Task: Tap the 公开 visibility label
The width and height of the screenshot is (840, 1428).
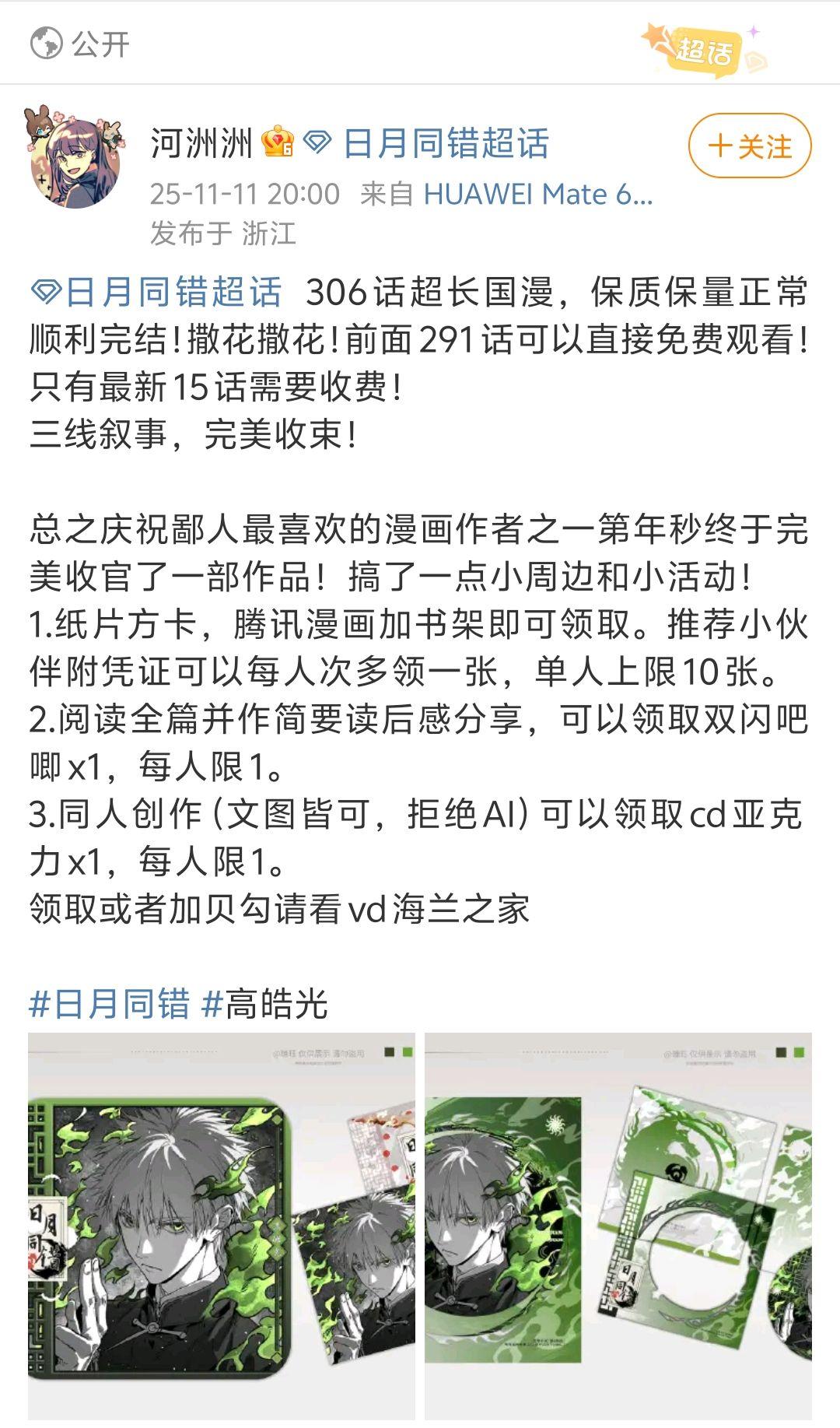Action: 79,44
